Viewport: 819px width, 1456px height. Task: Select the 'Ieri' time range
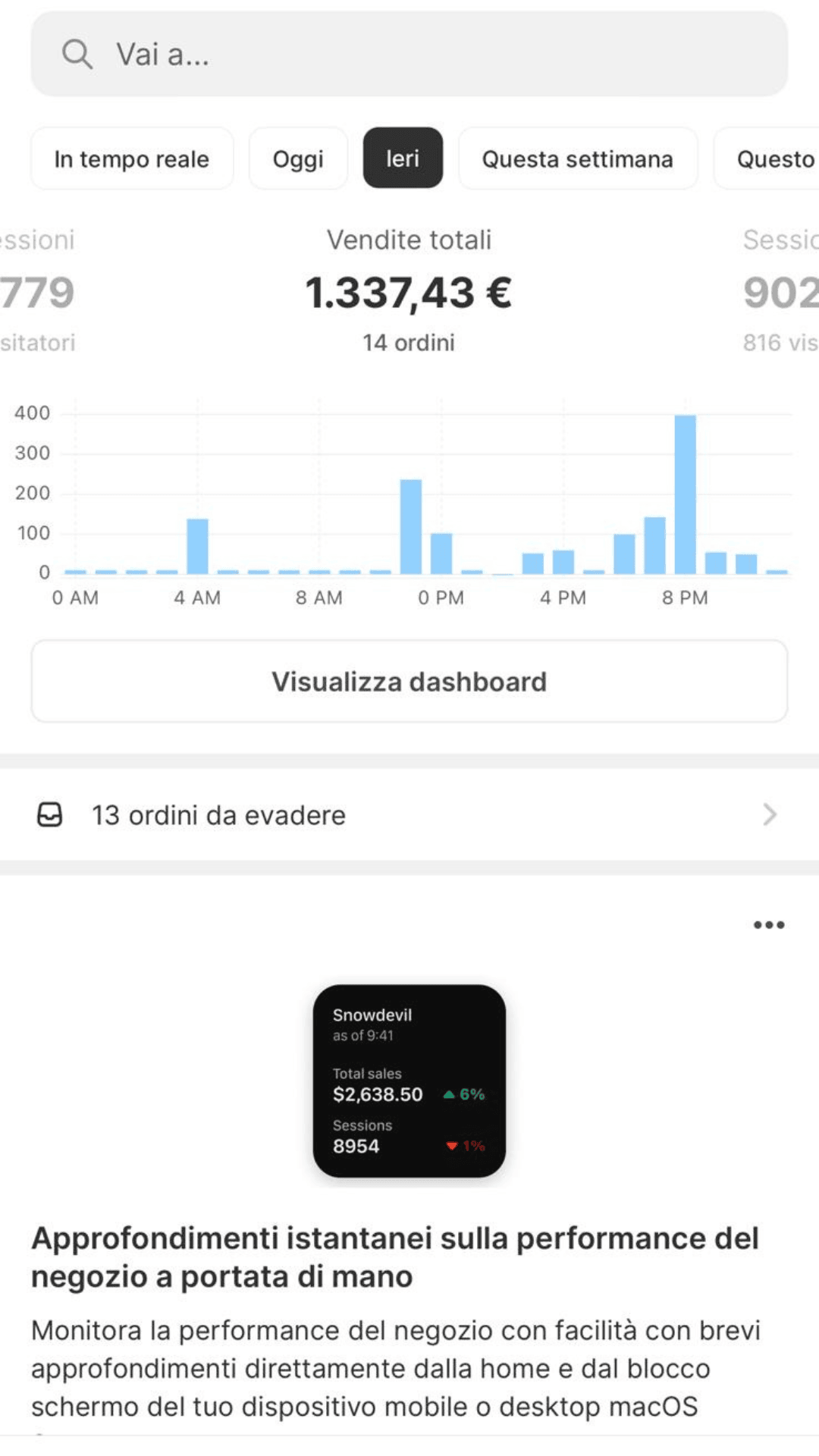point(403,158)
